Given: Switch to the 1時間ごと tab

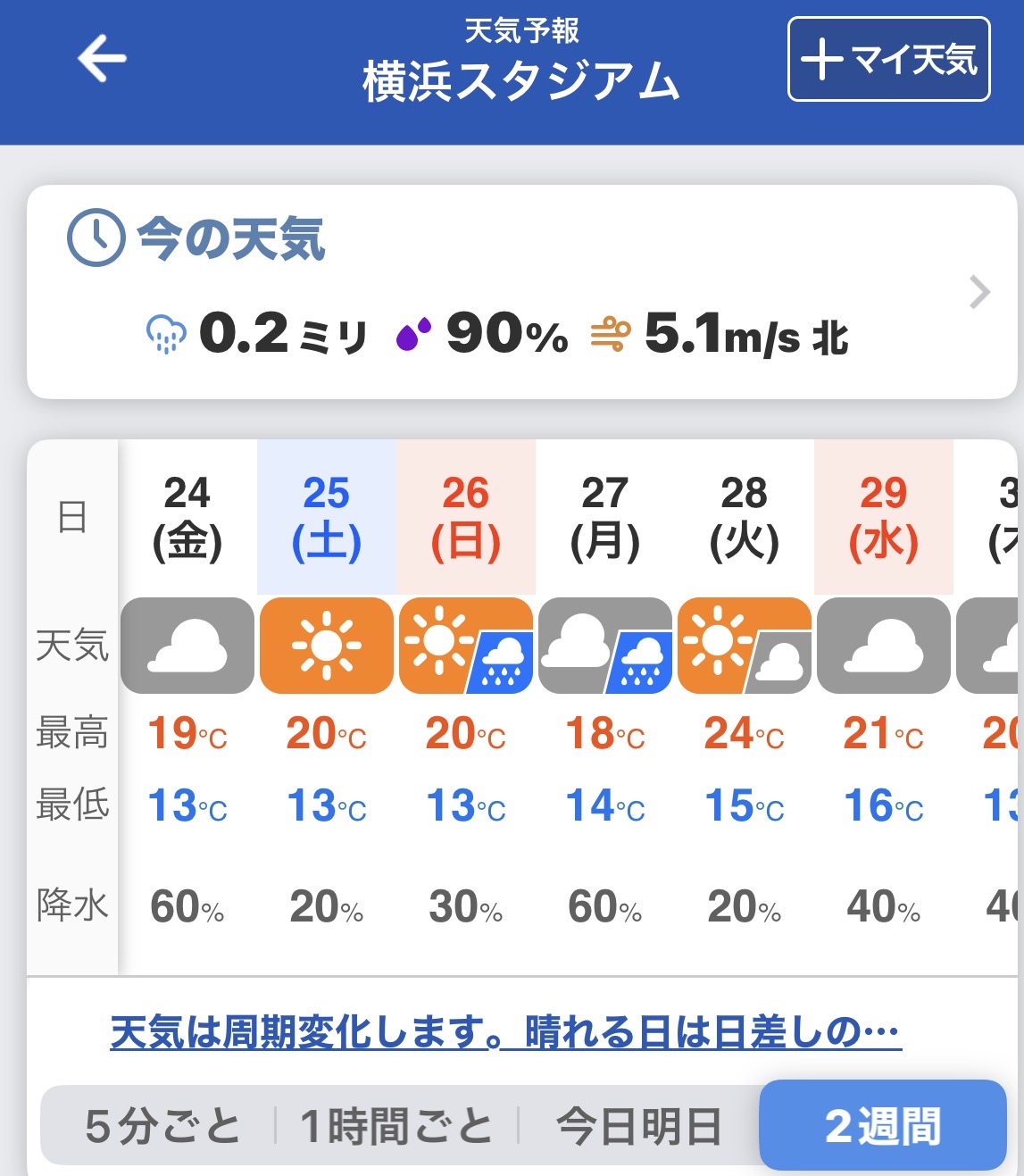Looking at the screenshot, I should 395,1125.
